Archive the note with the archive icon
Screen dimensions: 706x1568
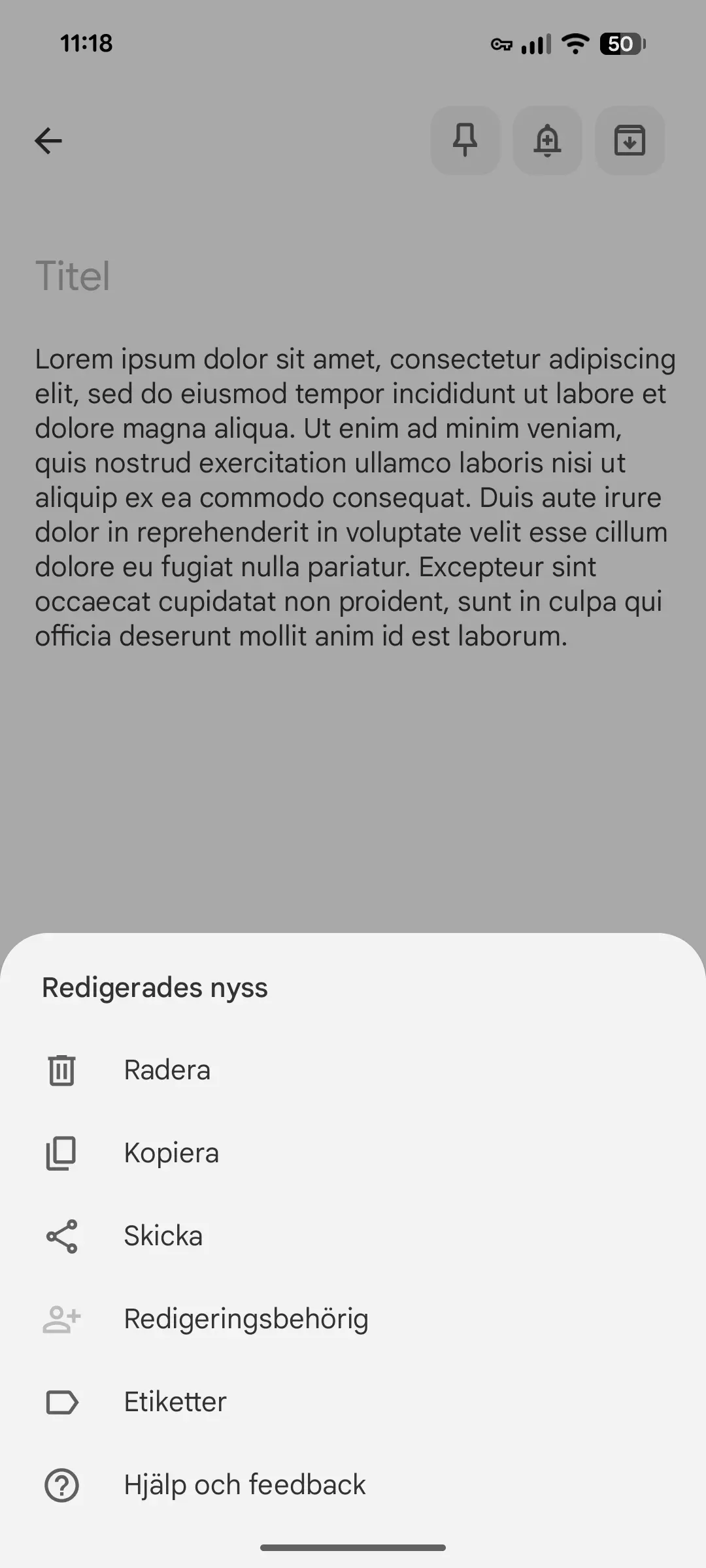630,140
